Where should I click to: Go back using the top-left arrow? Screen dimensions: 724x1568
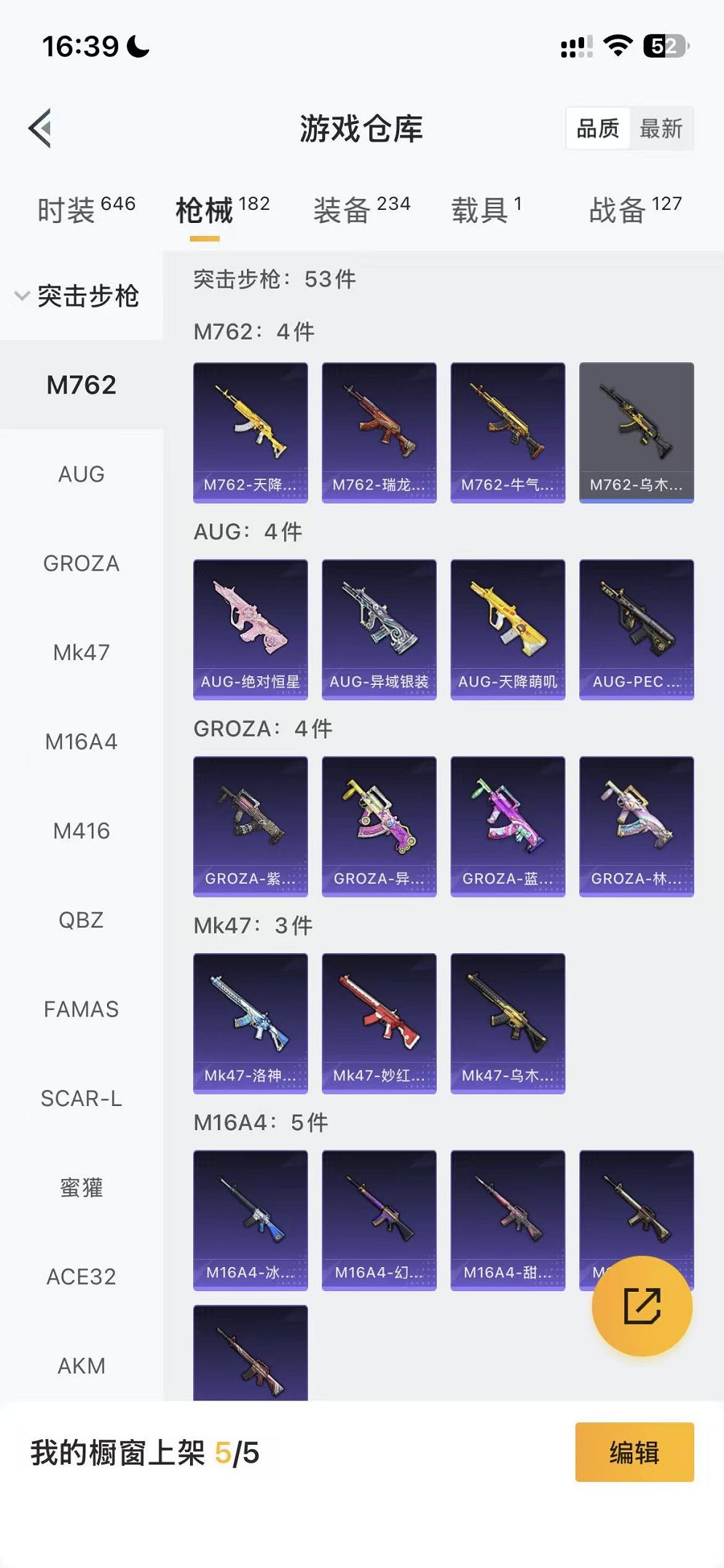point(42,128)
